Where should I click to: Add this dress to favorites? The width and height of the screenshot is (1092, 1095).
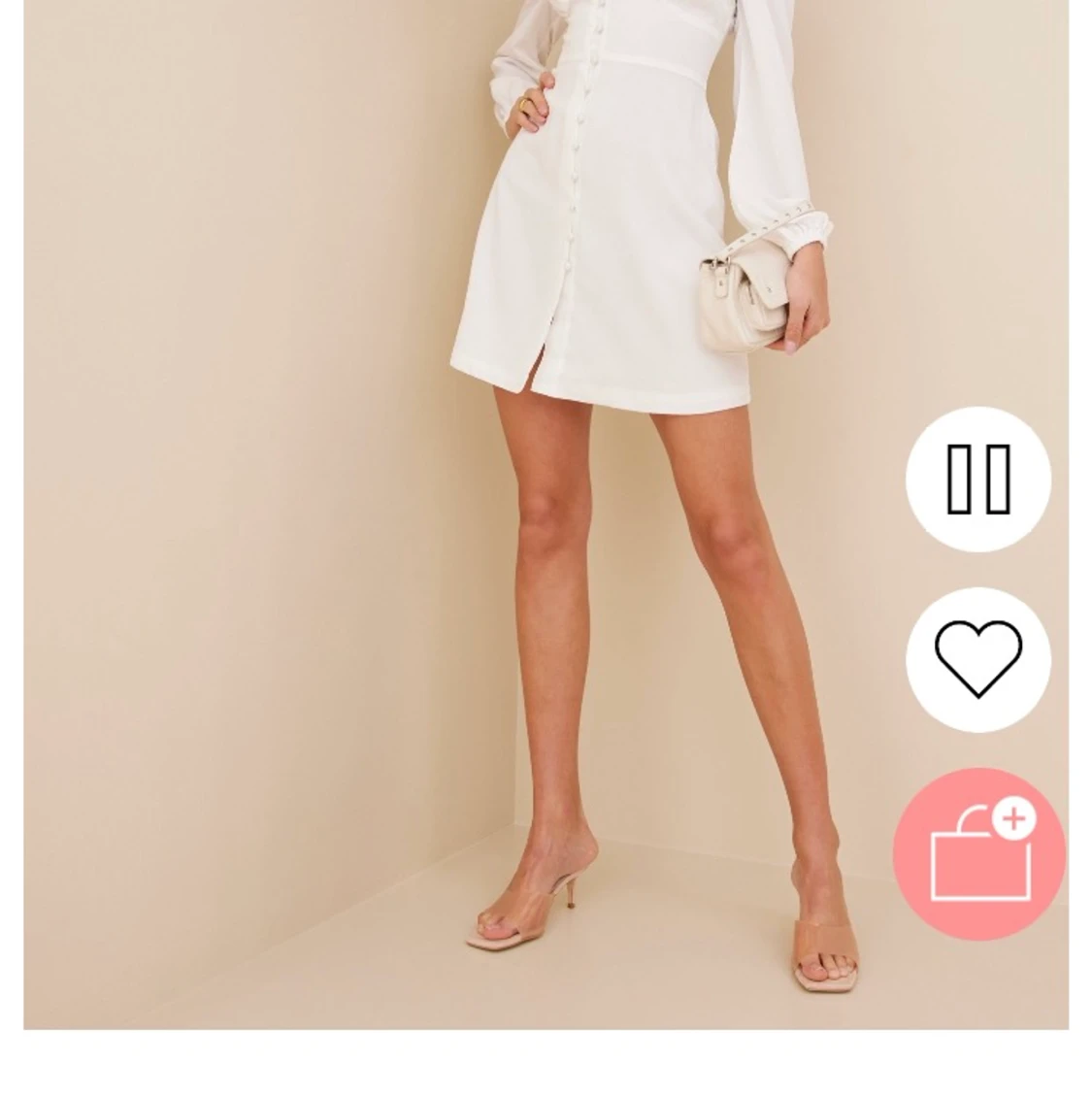pos(977,659)
